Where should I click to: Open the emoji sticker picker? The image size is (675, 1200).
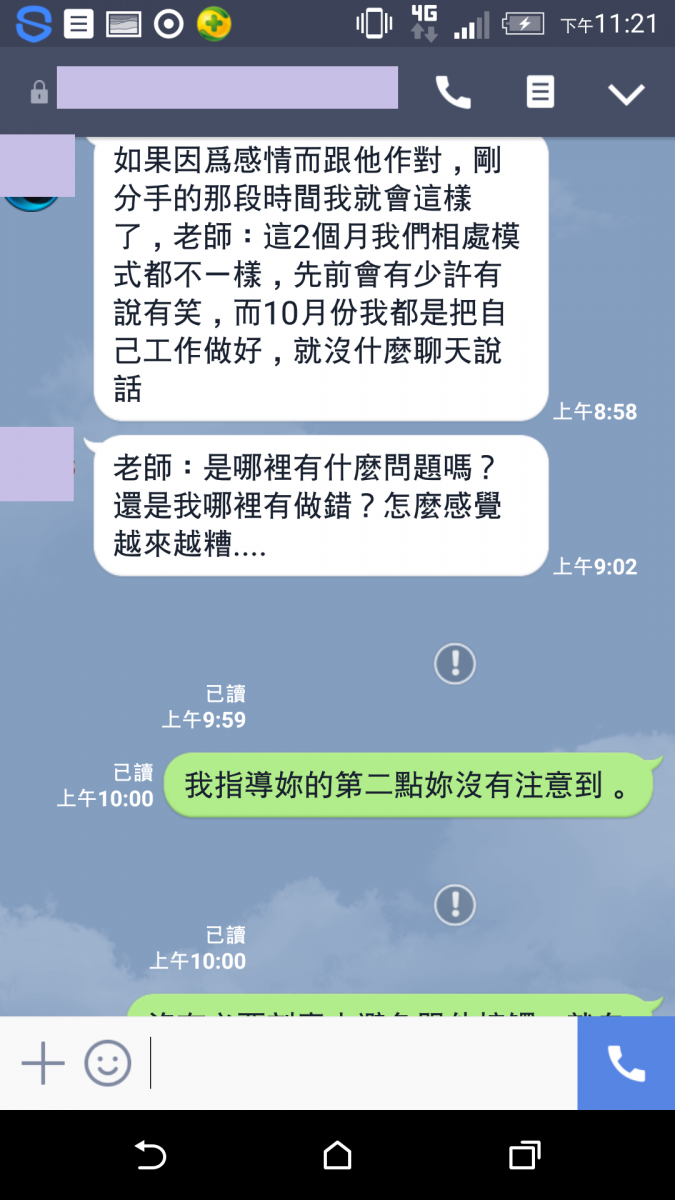(x=108, y=1063)
